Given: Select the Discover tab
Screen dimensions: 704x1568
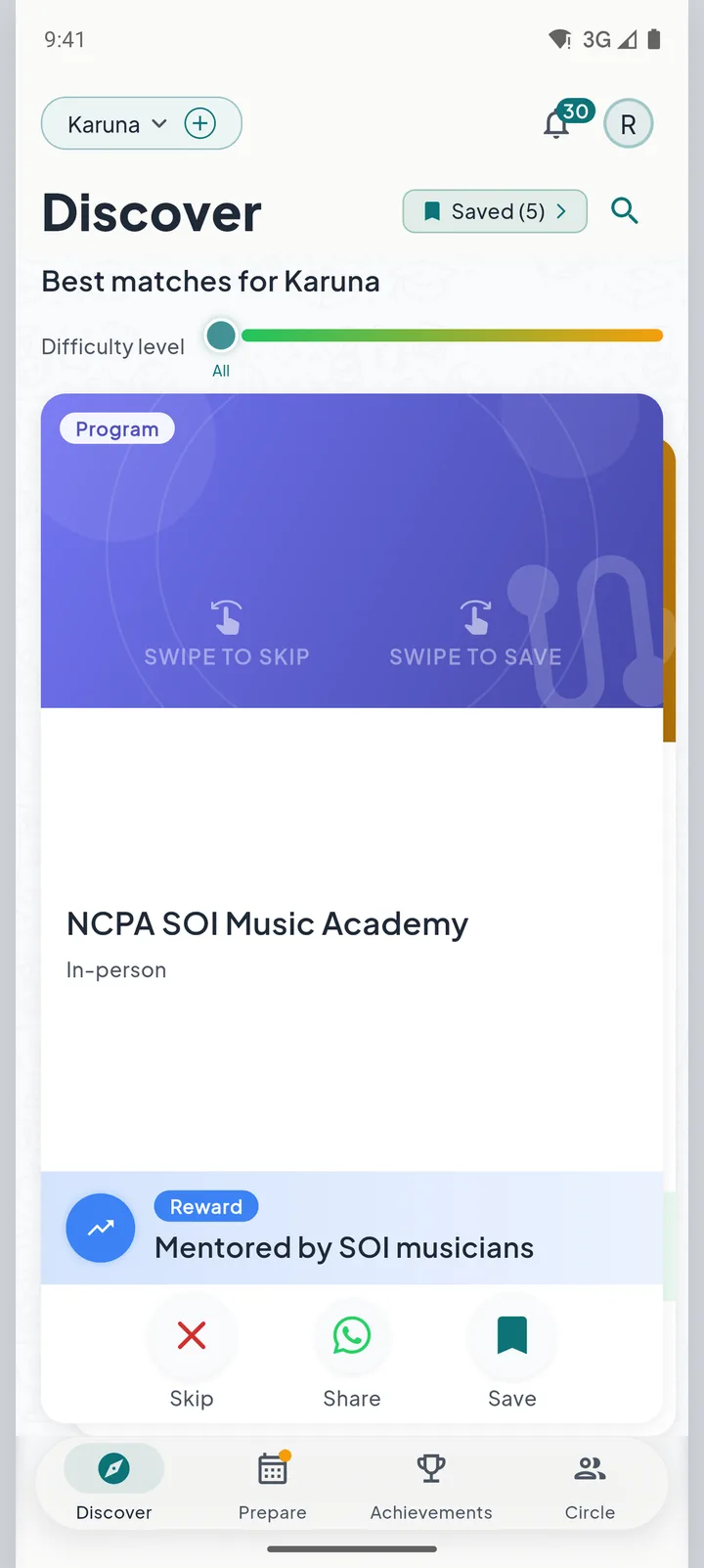Looking at the screenshot, I should click(114, 1484).
